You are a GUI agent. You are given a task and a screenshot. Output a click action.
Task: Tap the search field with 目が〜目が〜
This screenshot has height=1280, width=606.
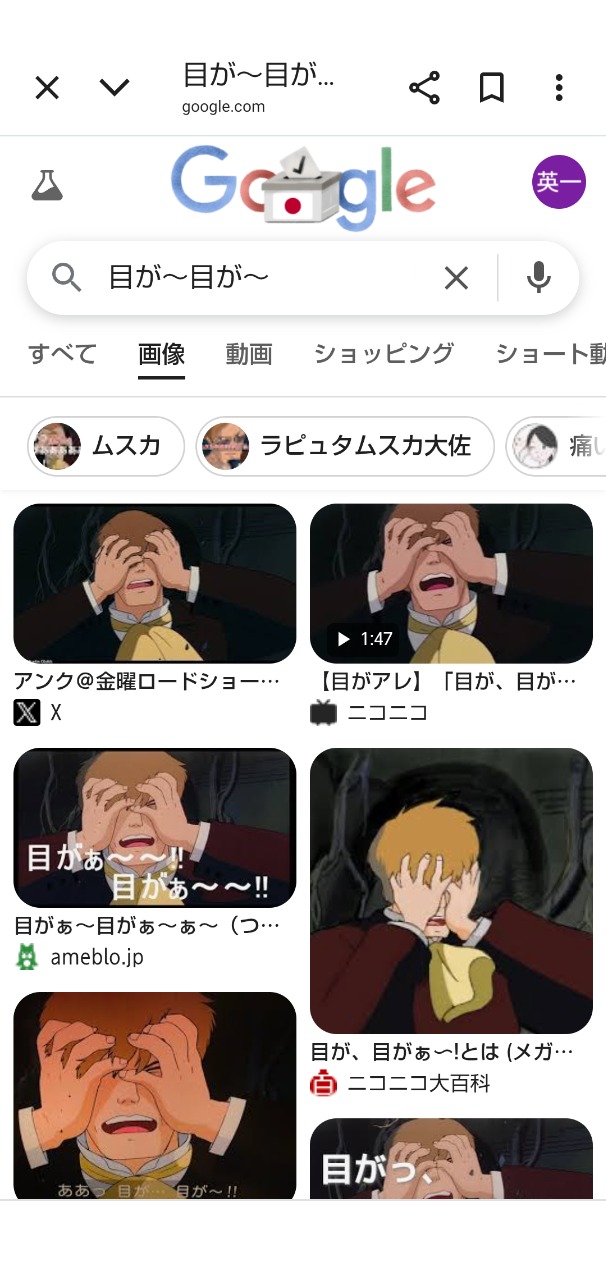coord(260,278)
